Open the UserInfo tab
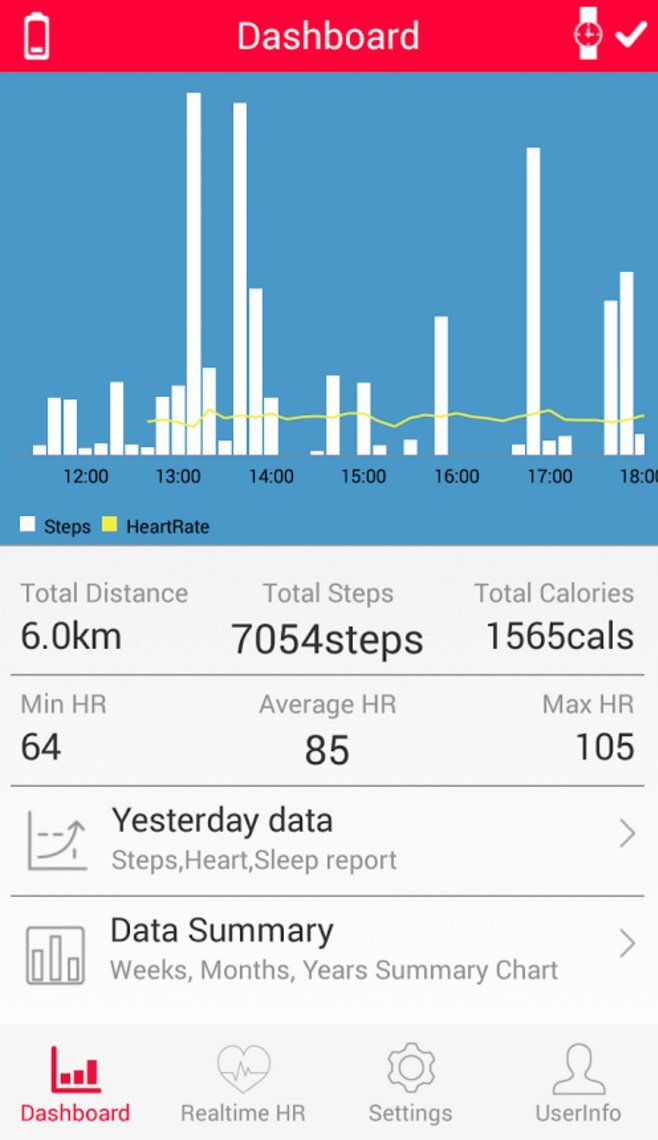 [578, 1084]
